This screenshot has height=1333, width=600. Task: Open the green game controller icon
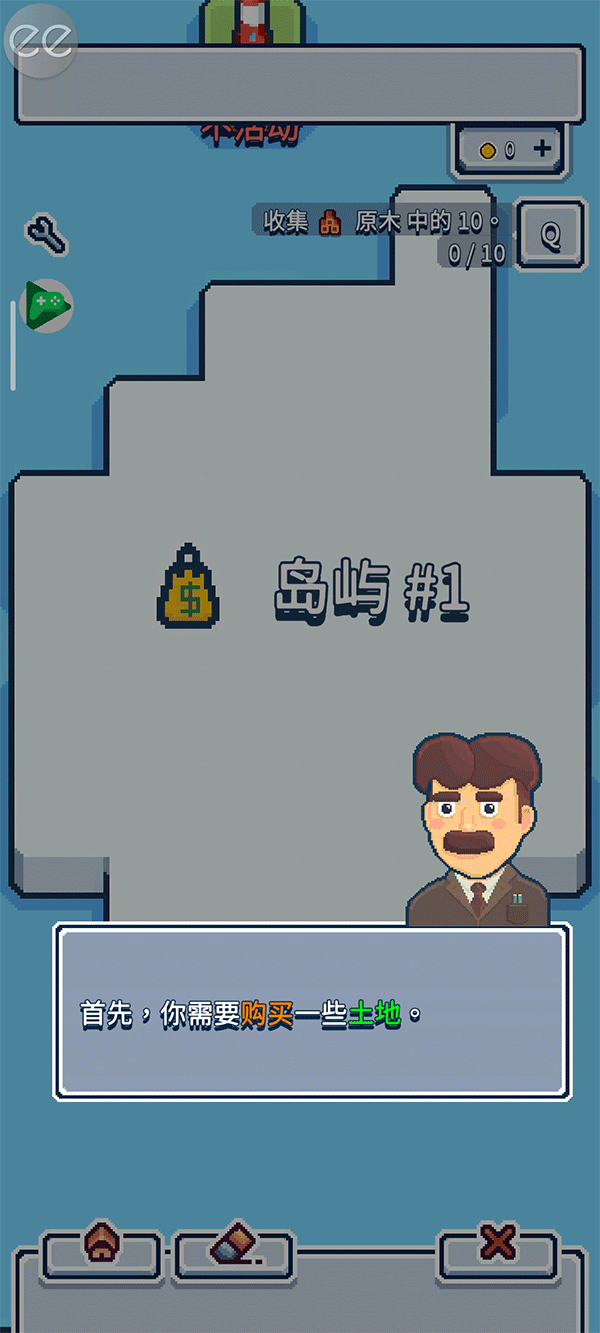46,305
